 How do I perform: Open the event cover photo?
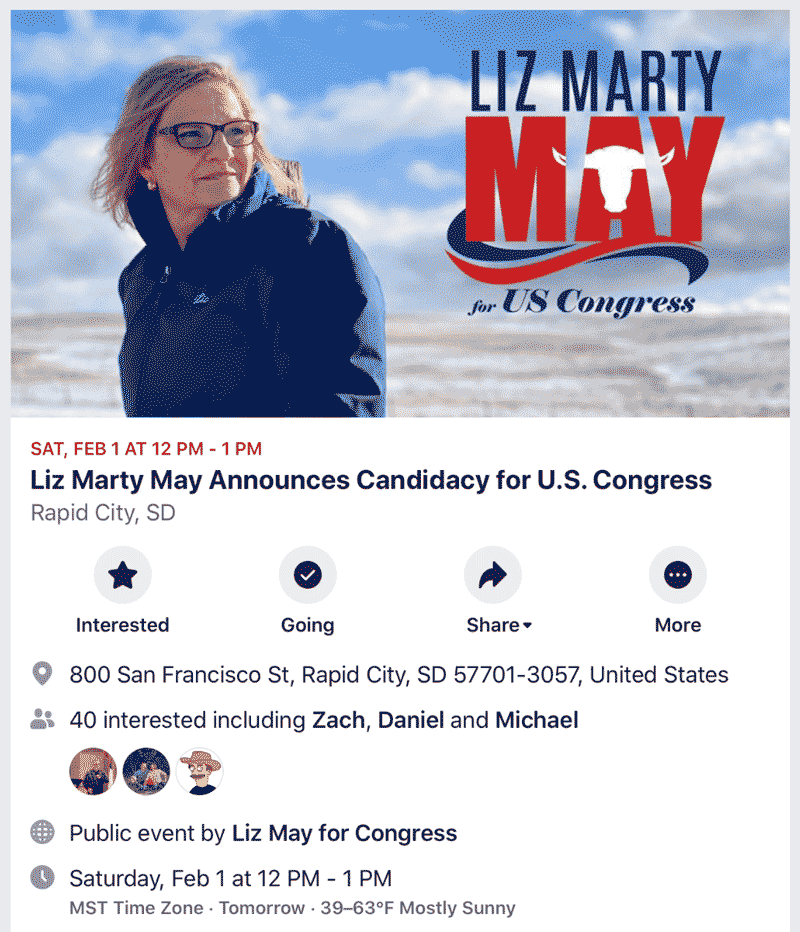point(400,214)
